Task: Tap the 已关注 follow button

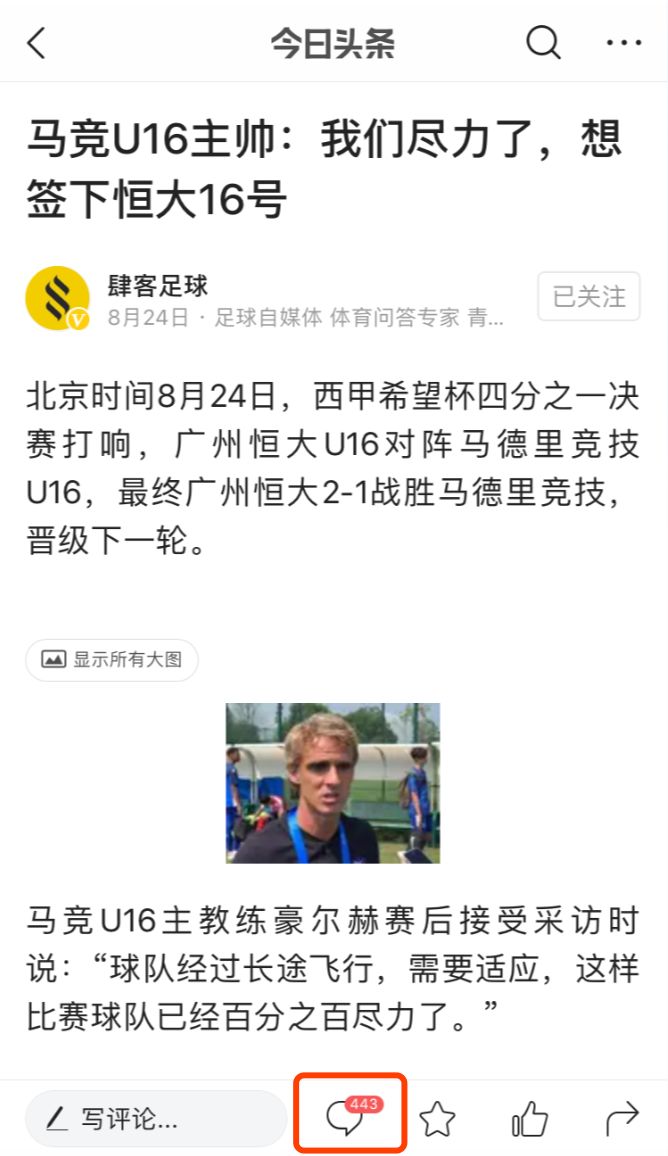Action: (x=588, y=296)
